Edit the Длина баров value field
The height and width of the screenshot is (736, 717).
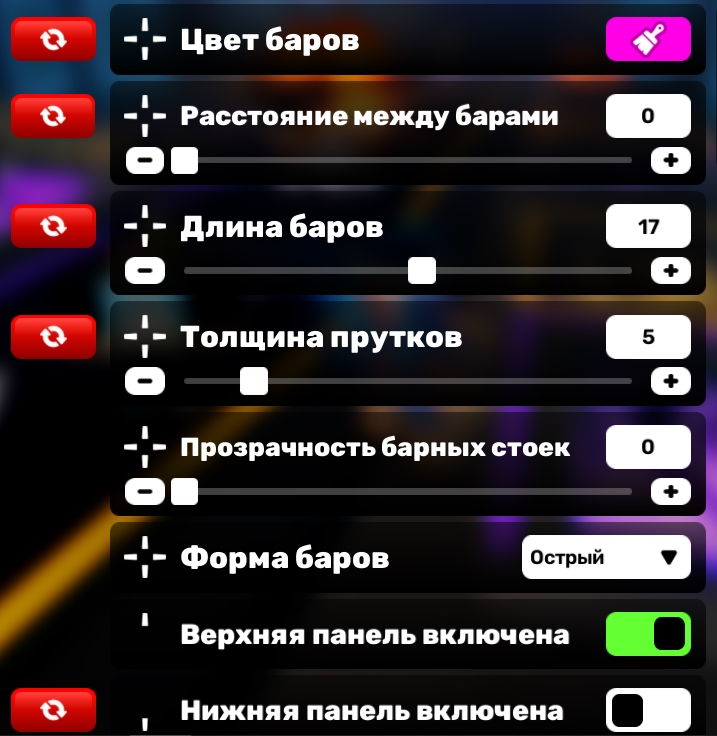coord(648,227)
